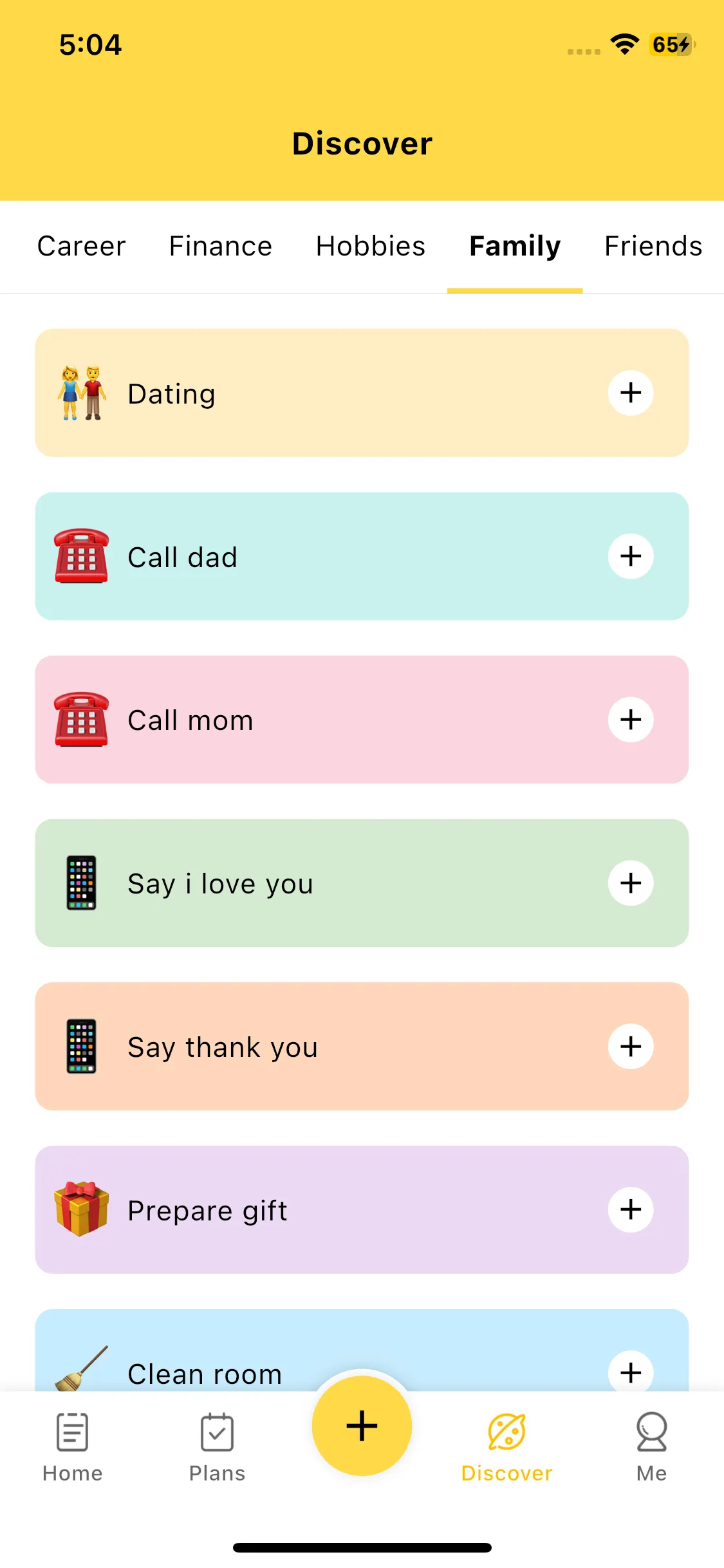This screenshot has height=1568, width=724.
Task: Add the Clean room habit
Action: point(631,1372)
